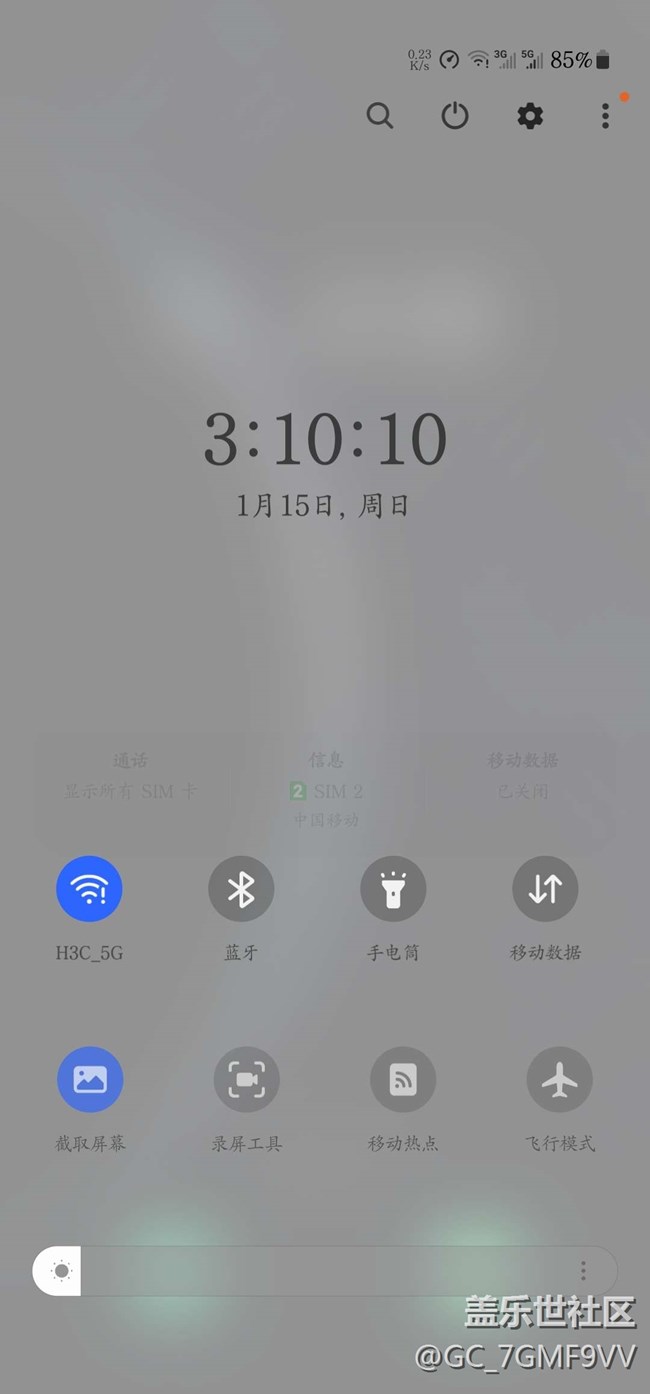Open 移动数据 SIM card setting
650x1394 pixels.
point(522,777)
